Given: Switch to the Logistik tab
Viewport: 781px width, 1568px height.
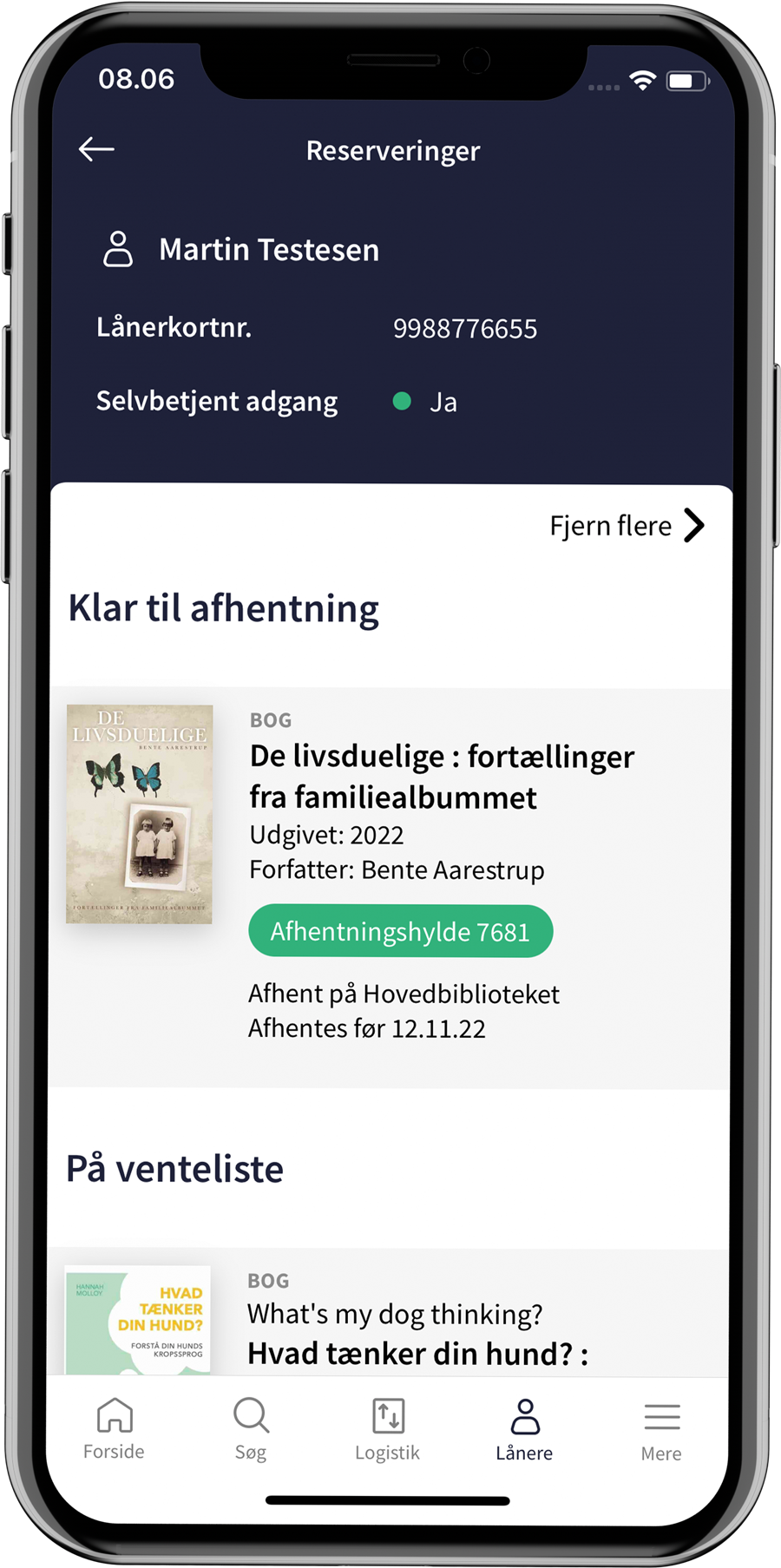Looking at the screenshot, I should pyautogui.click(x=387, y=1429).
